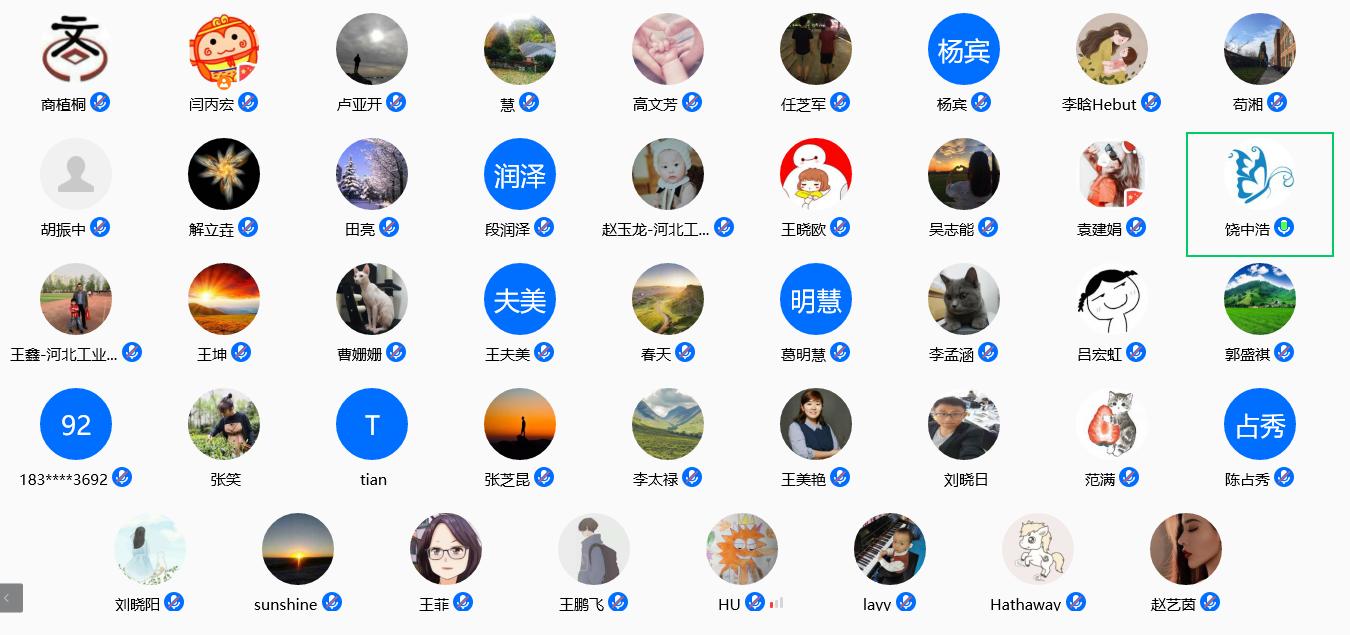
Task: Open 苟湘's participant tile
Action: tap(1259, 50)
